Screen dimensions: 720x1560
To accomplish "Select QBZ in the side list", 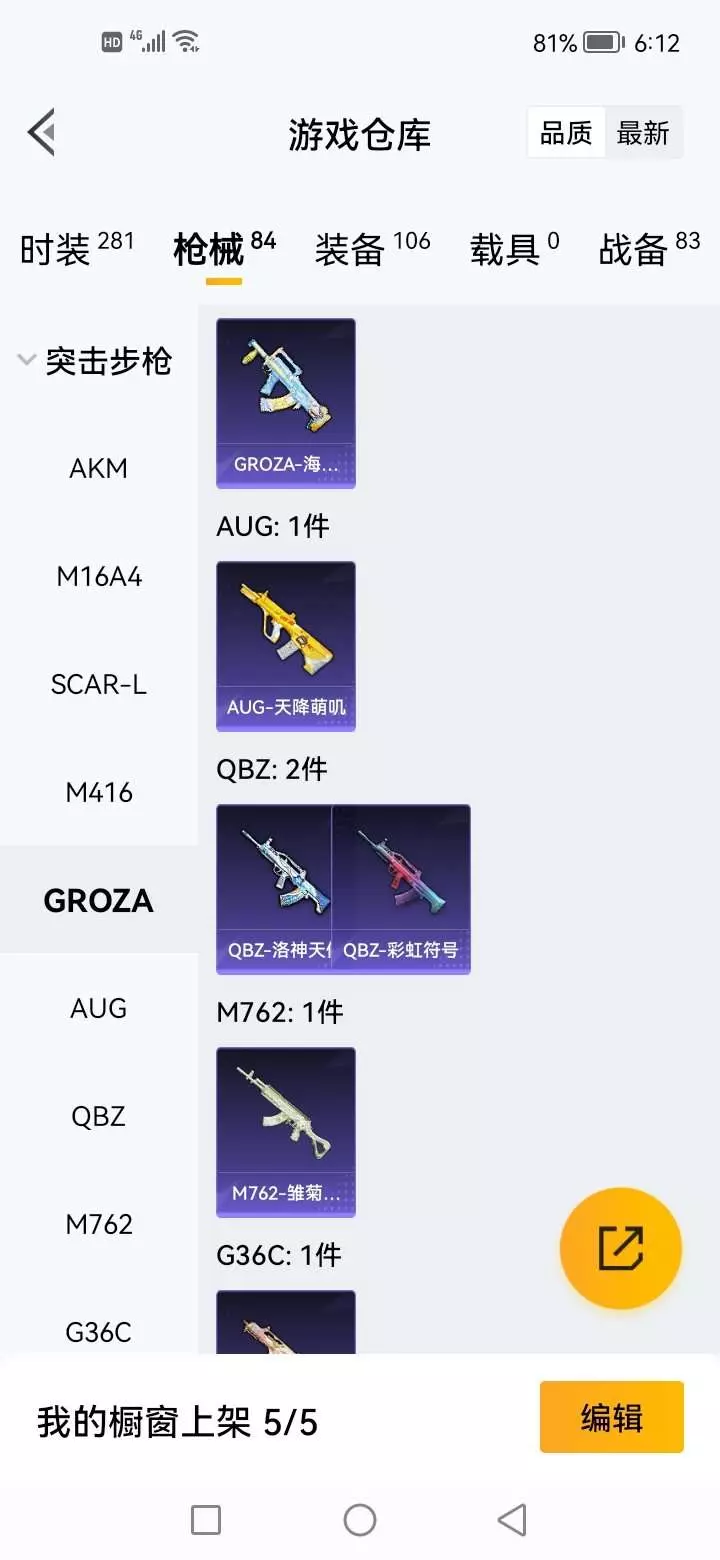I will pyautogui.click(x=98, y=1116).
